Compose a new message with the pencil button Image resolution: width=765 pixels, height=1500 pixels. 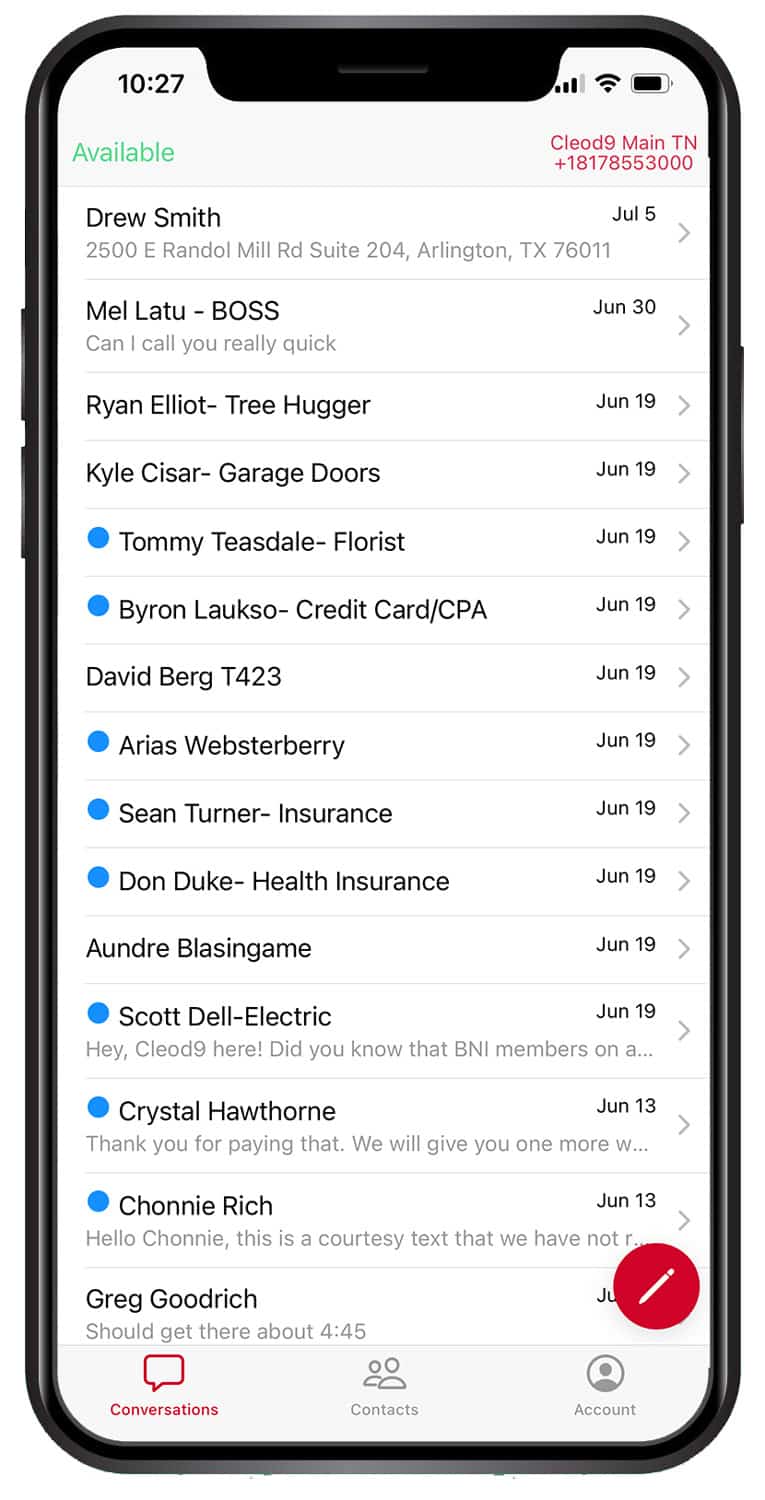(x=656, y=1286)
